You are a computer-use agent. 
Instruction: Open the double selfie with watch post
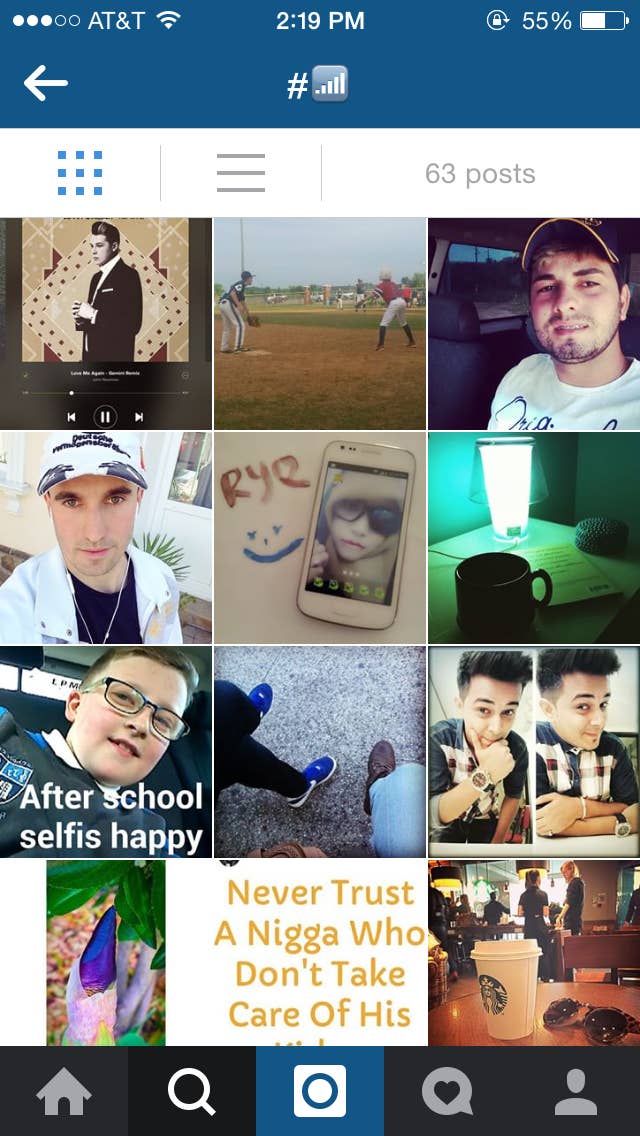(534, 751)
